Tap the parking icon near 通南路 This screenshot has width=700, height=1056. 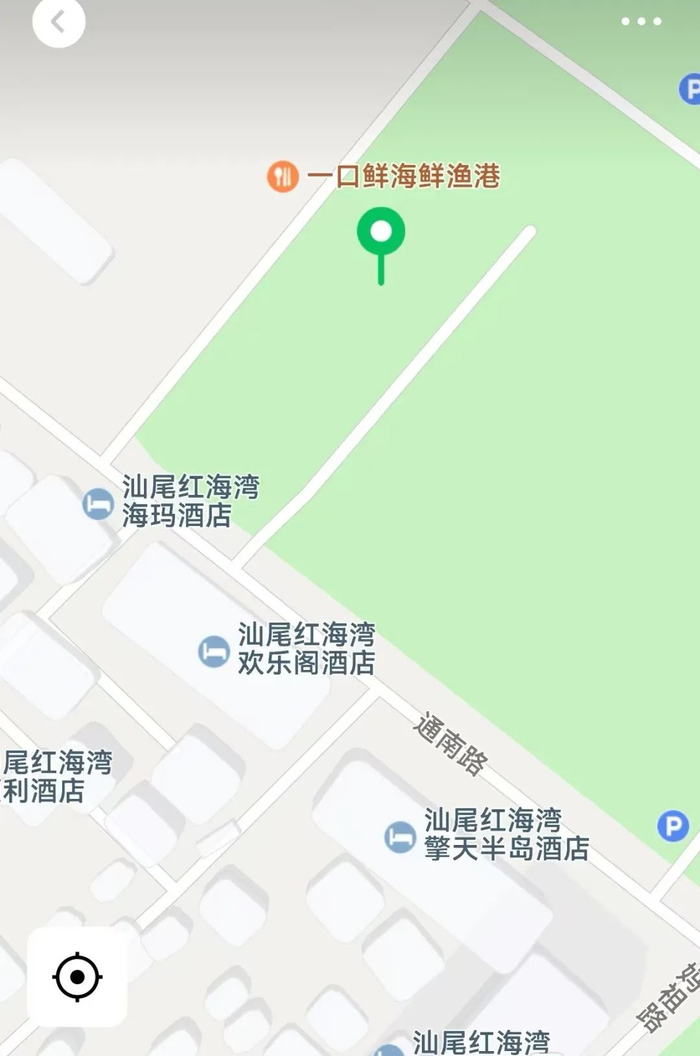point(673,826)
